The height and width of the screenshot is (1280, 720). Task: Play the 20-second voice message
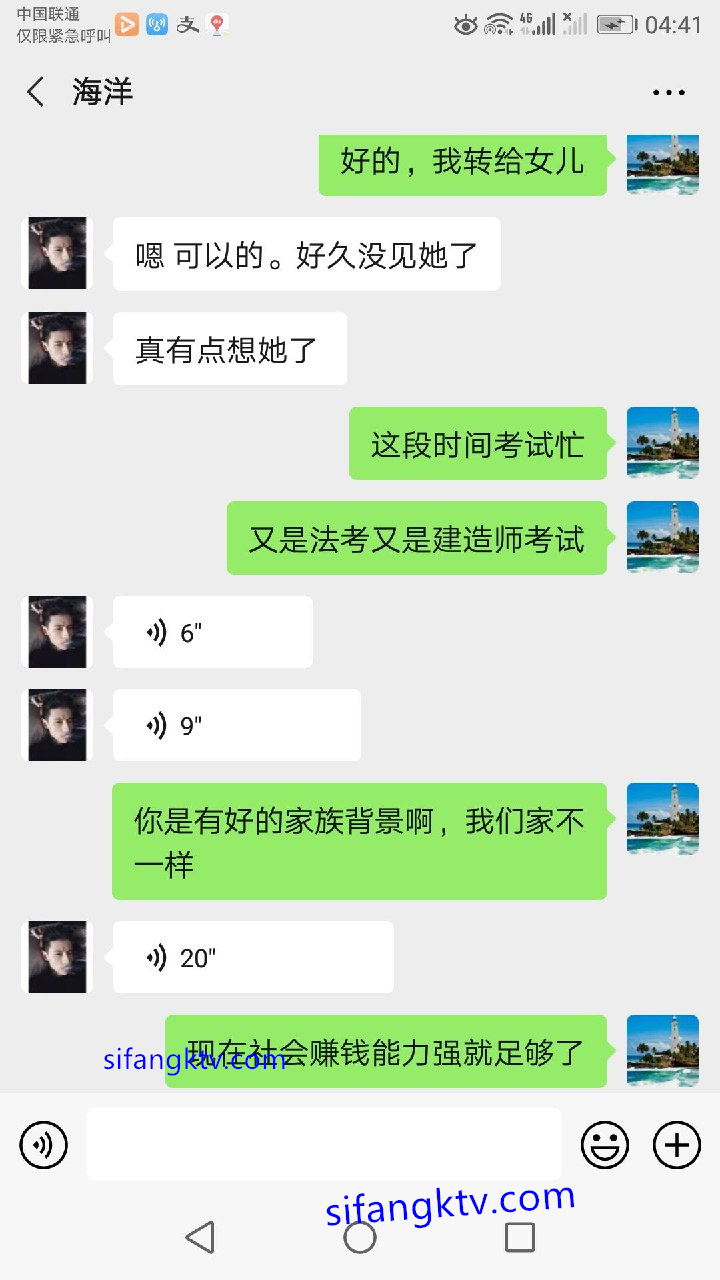[252, 957]
